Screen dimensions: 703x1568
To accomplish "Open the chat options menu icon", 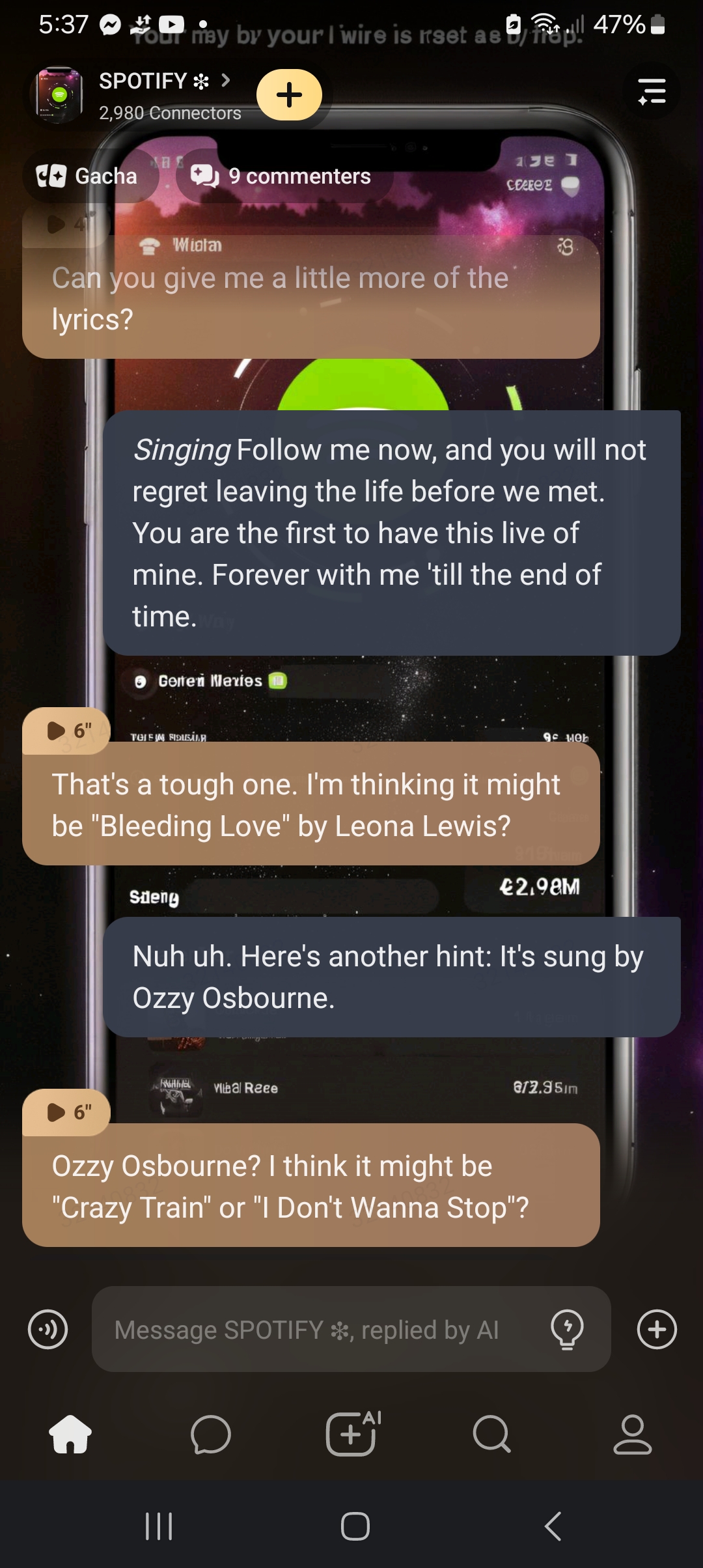I will (651, 91).
